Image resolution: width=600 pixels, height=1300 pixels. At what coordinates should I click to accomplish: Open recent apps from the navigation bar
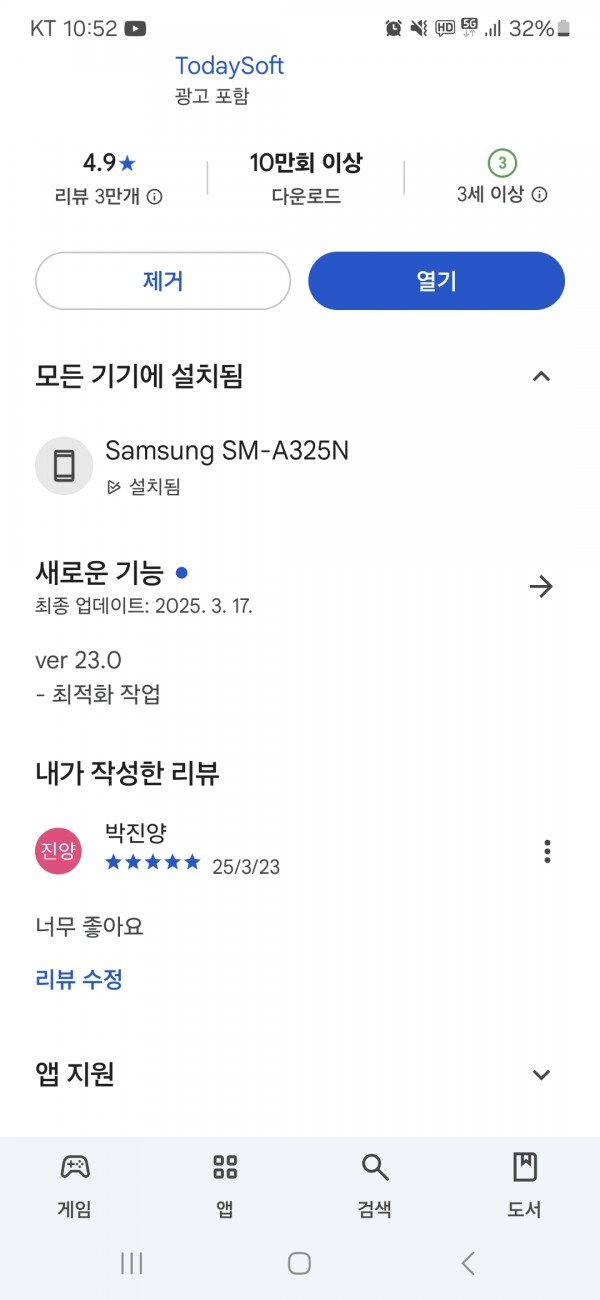click(x=131, y=1263)
